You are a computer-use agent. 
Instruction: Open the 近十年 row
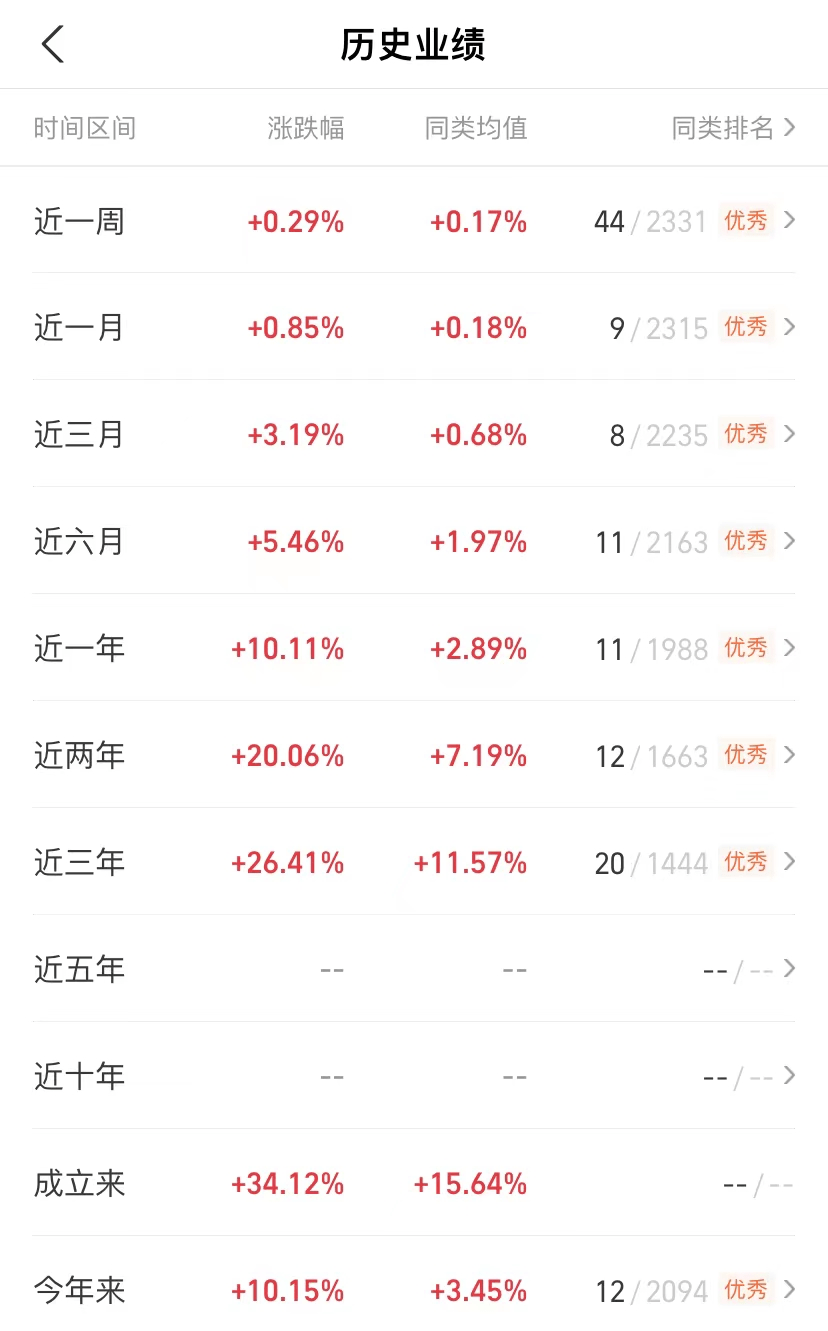point(414,1076)
